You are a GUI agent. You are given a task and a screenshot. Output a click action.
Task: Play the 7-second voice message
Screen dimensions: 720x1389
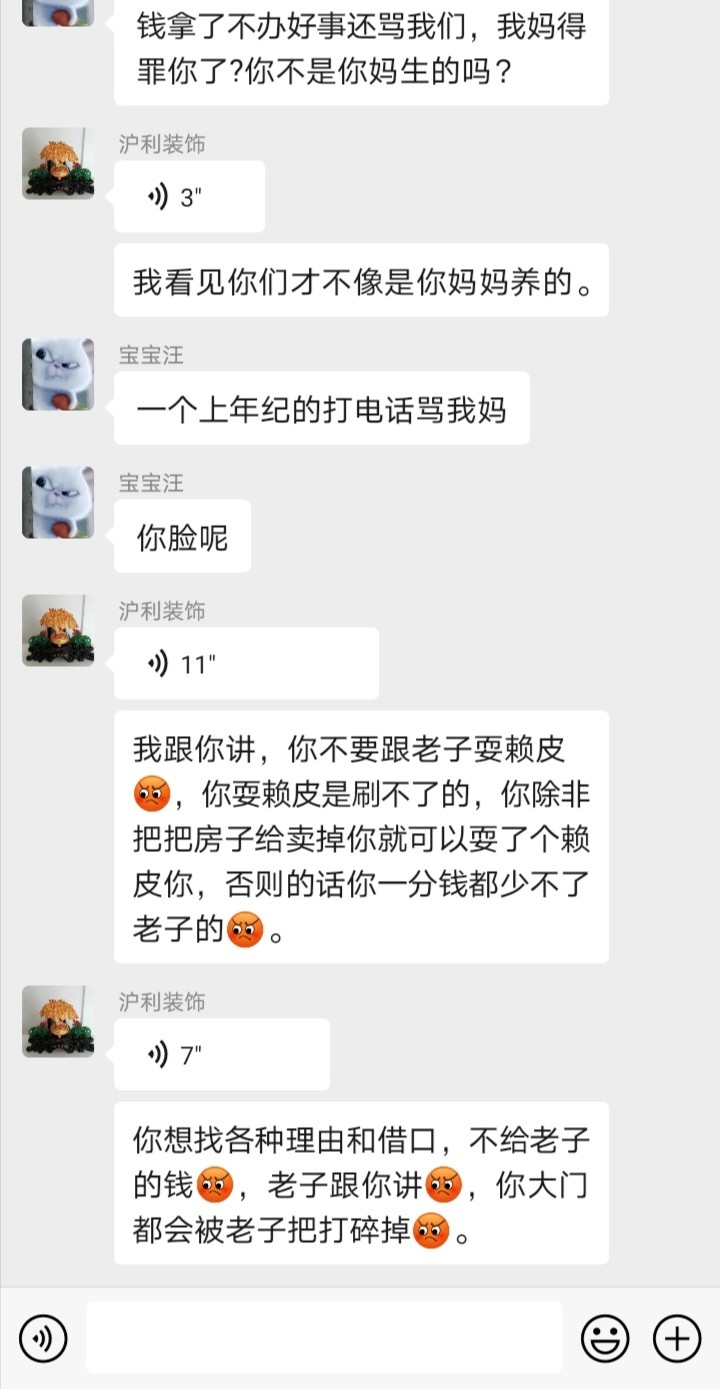click(221, 1054)
